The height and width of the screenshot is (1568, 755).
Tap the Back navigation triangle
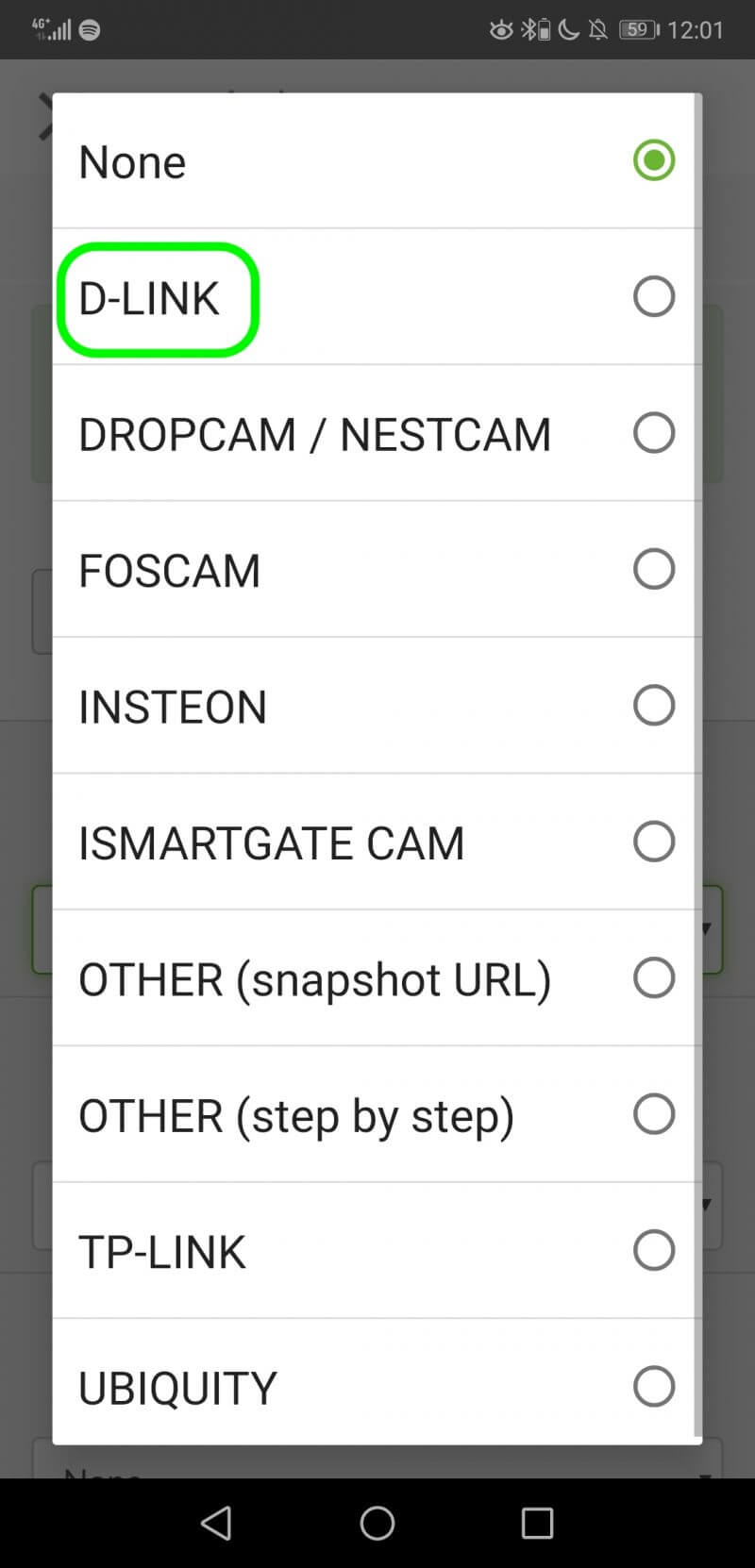[x=216, y=1521]
